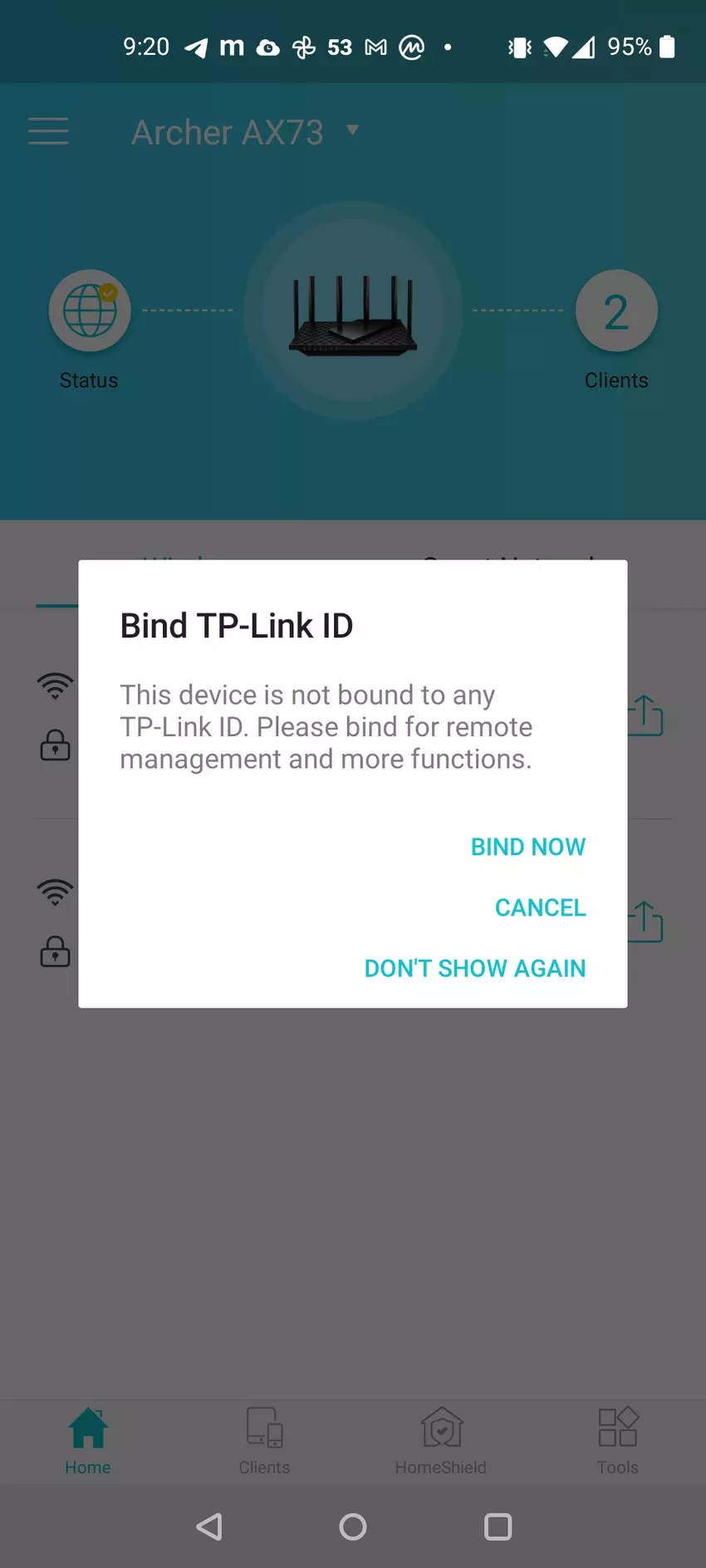Choose DON'T SHOW AGAIN
This screenshot has width=706, height=1568.
[x=474, y=968]
